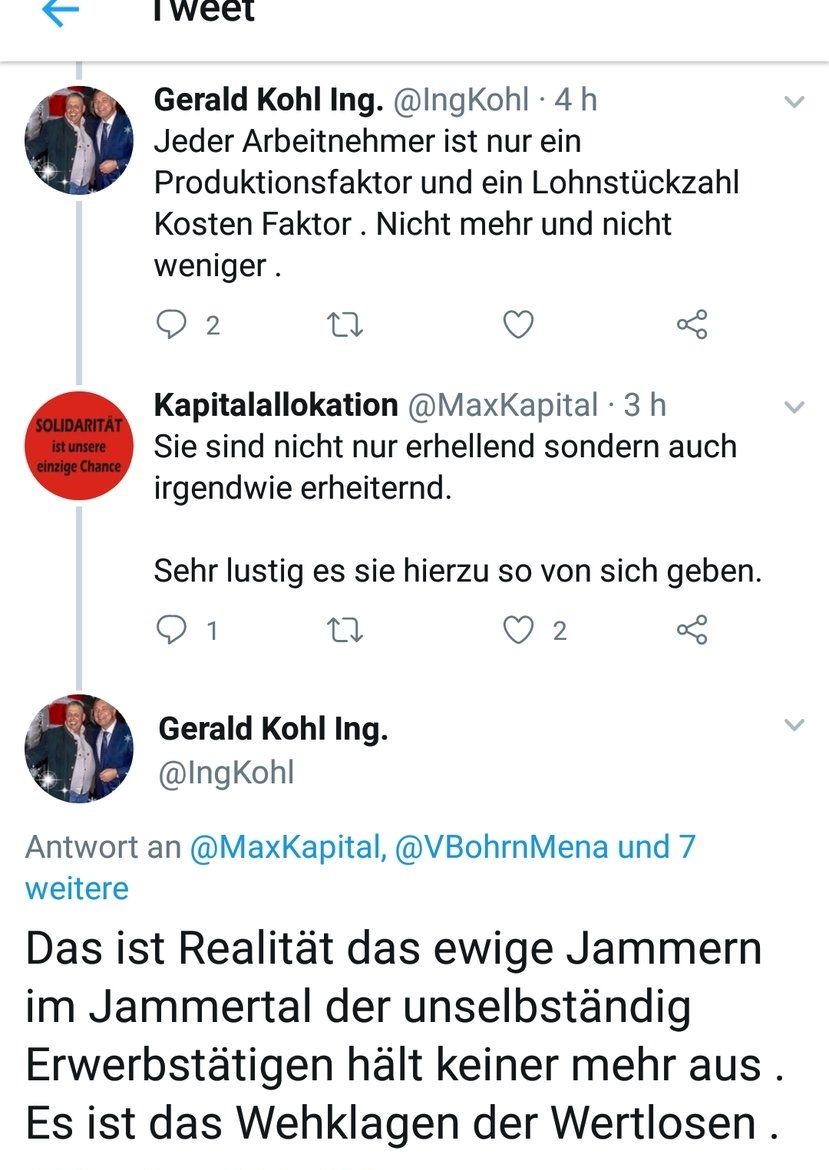
Task: Open dropdown menu on the main tweet
Action: pos(794,725)
